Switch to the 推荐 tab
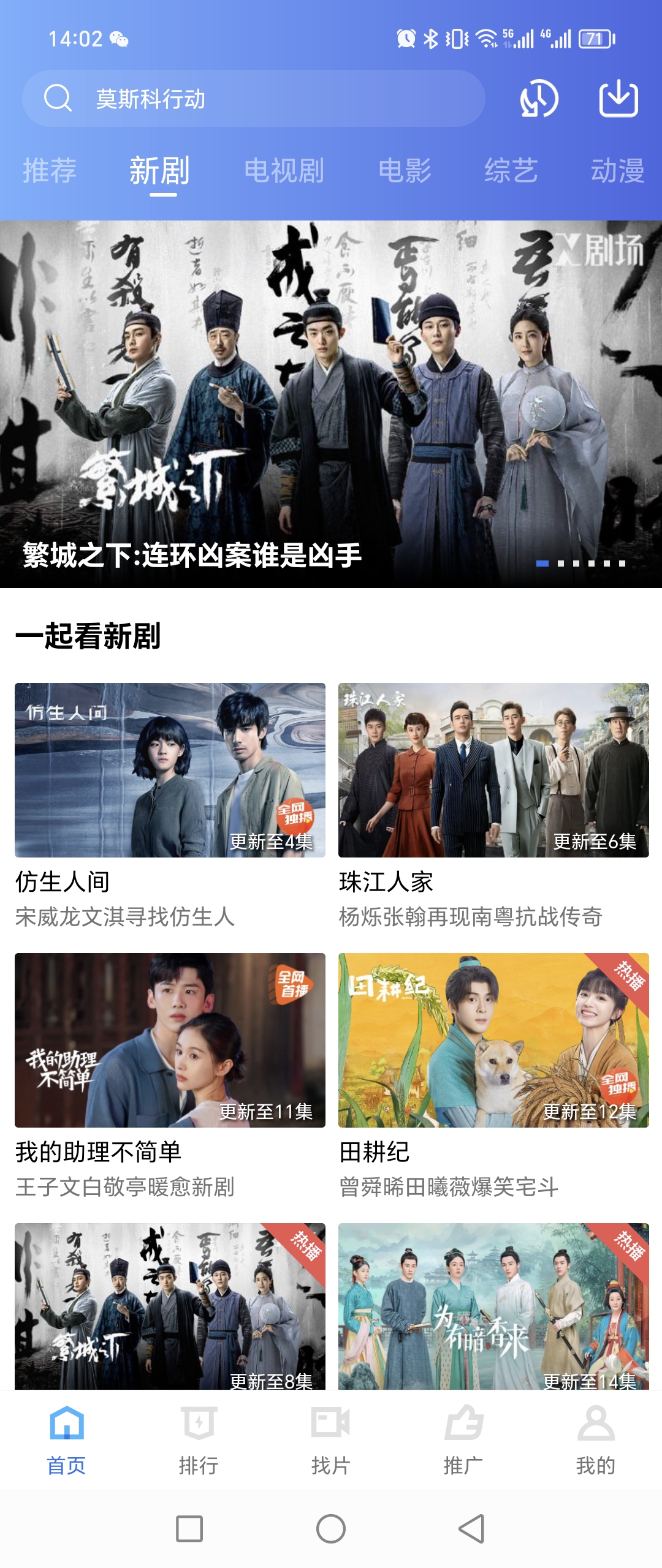 tap(50, 170)
